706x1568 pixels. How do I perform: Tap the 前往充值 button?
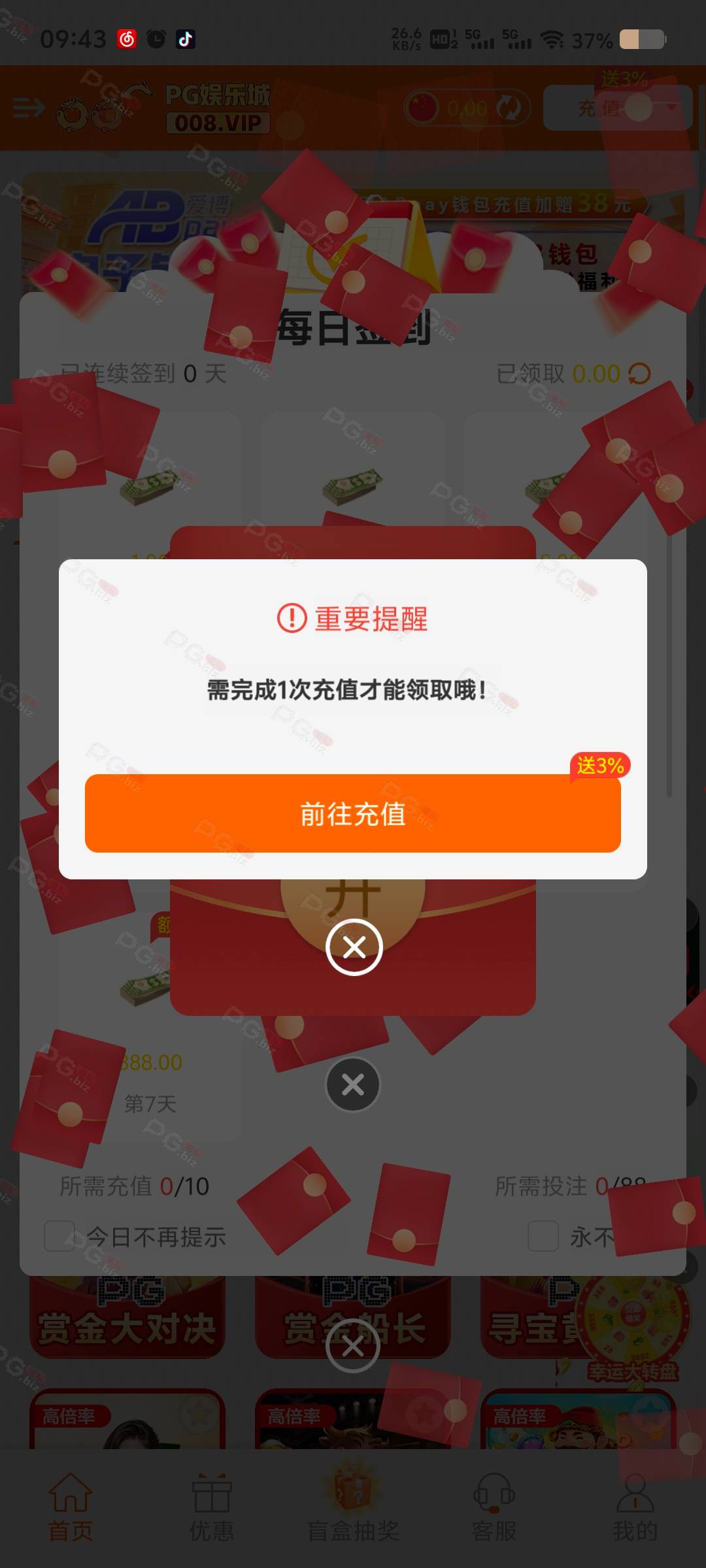tap(353, 813)
